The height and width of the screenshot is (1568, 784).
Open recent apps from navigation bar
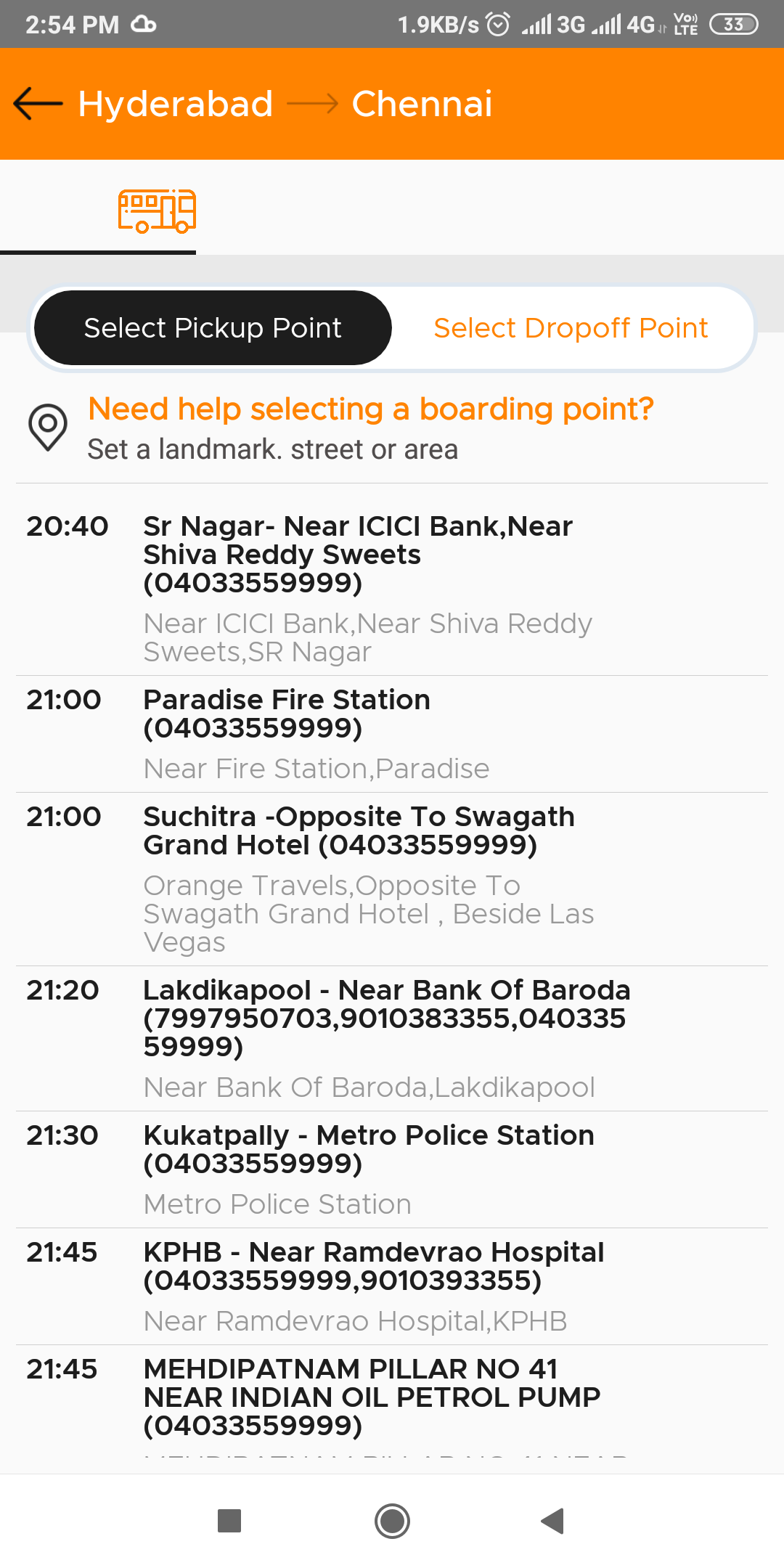(x=229, y=1521)
